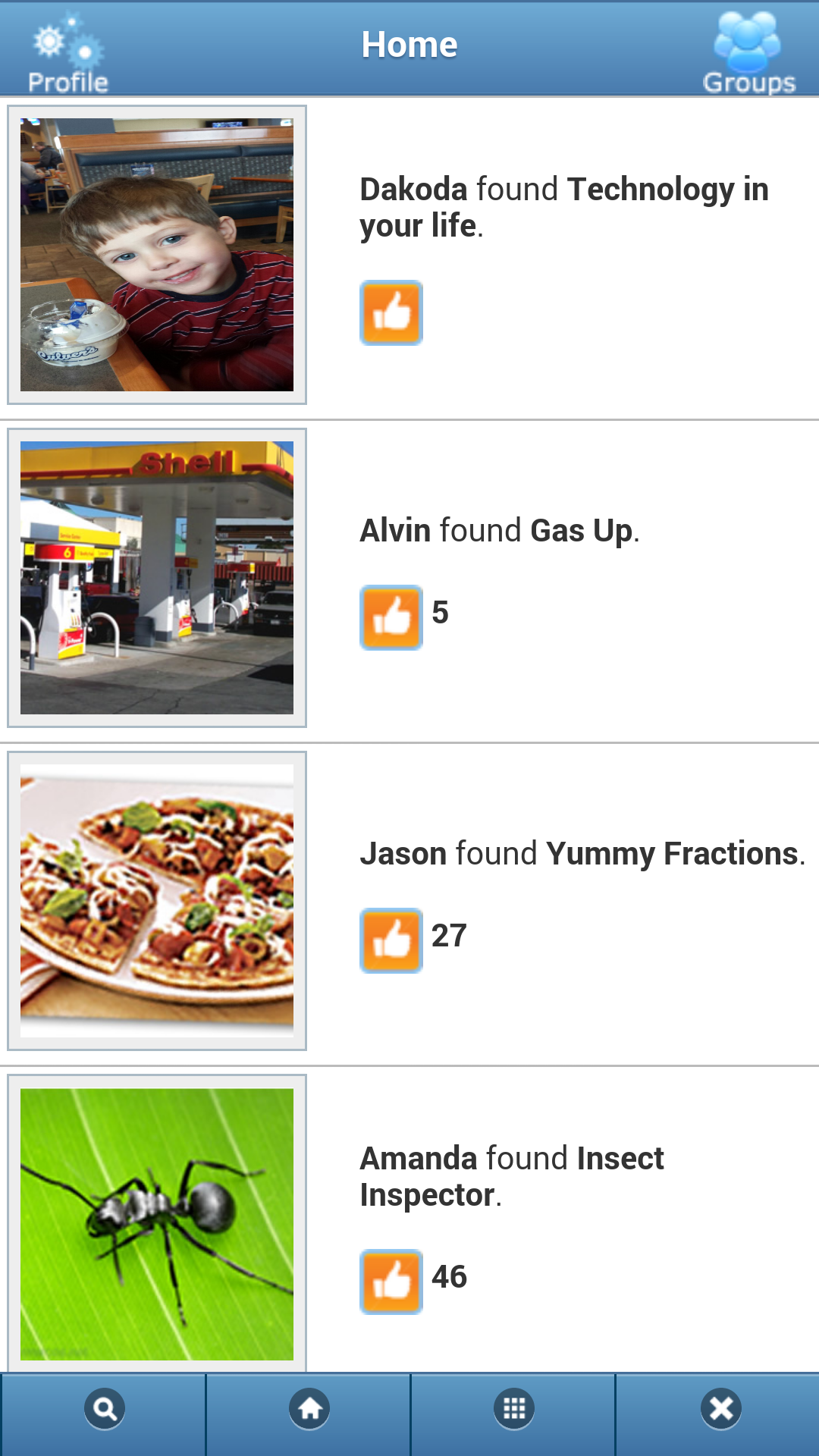Go to home via bottom bar
This screenshot has height=1456, width=819.
(309, 1409)
